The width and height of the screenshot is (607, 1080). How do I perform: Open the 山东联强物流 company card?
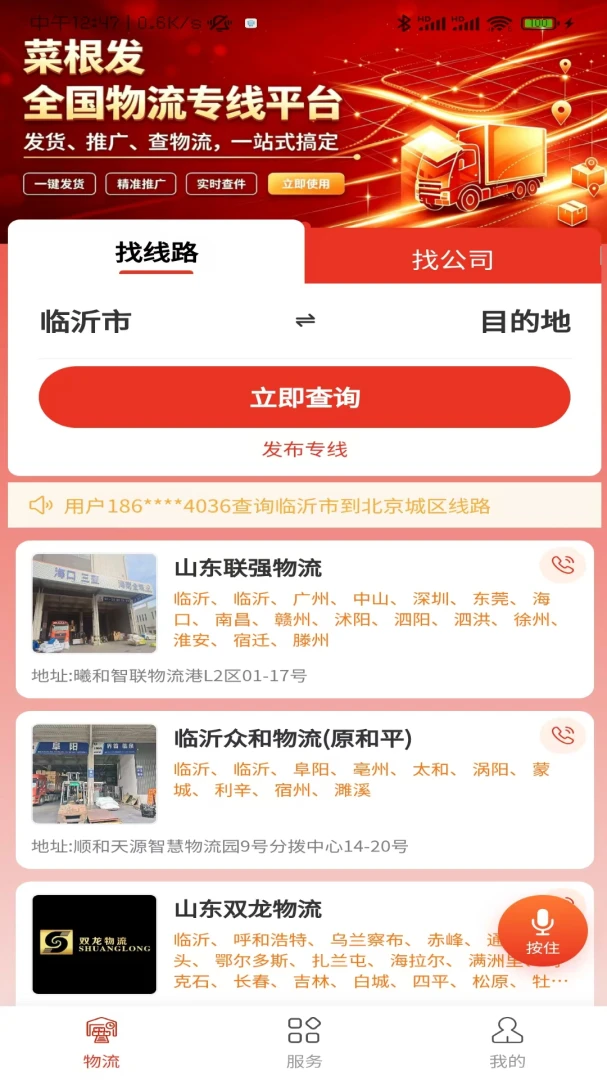(x=305, y=619)
